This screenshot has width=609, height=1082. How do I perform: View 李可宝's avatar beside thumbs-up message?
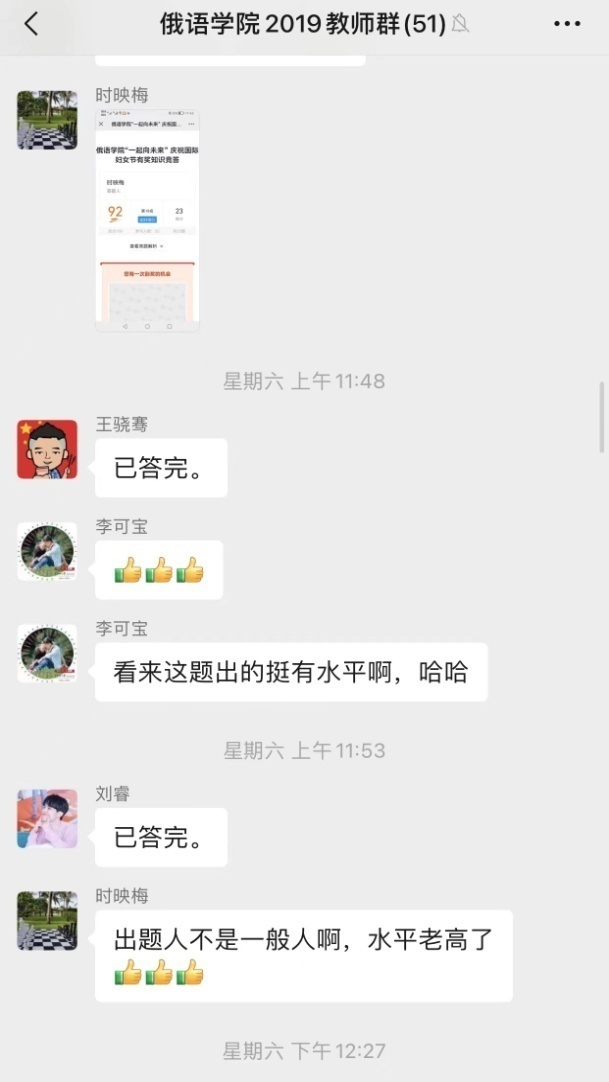(x=47, y=551)
